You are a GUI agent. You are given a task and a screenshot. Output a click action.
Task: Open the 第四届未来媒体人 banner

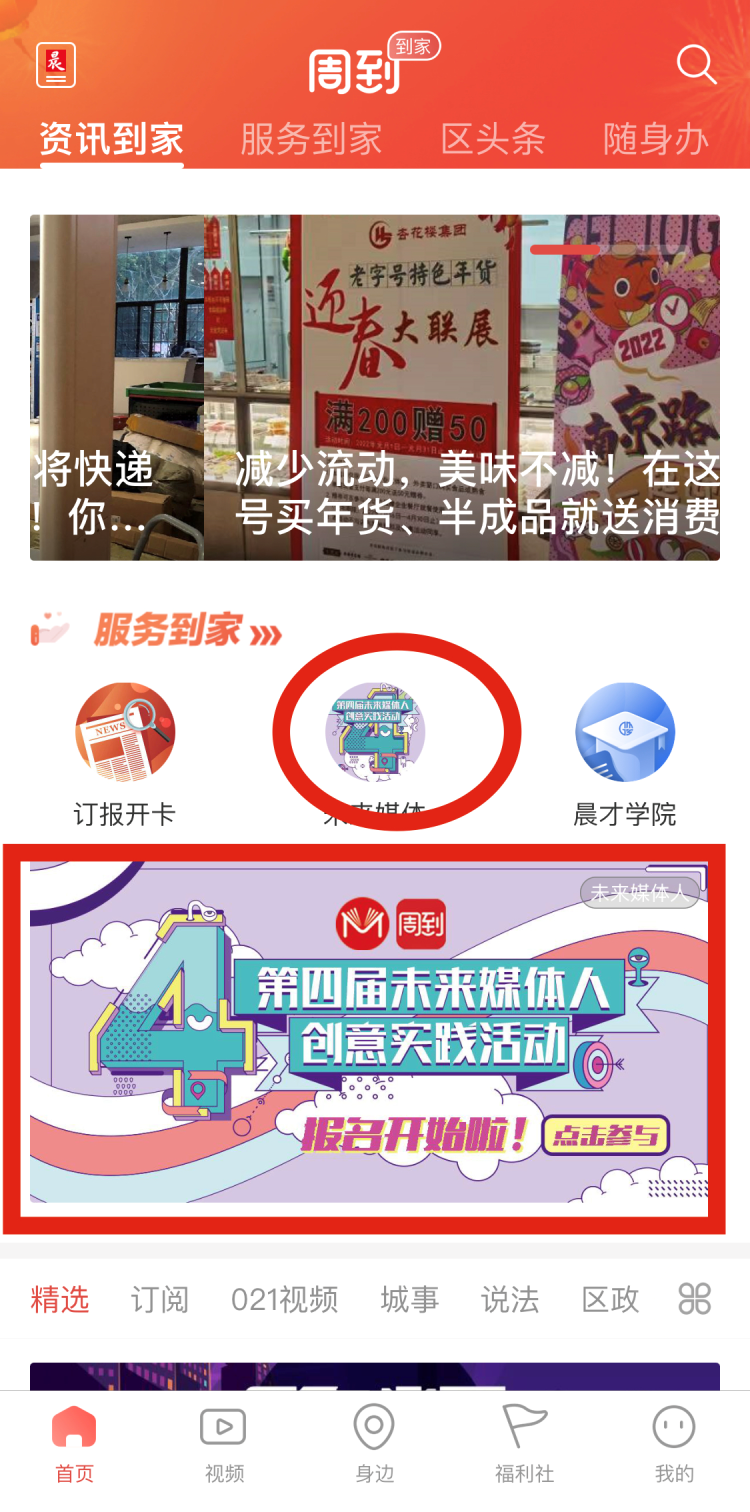point(368,1031)
